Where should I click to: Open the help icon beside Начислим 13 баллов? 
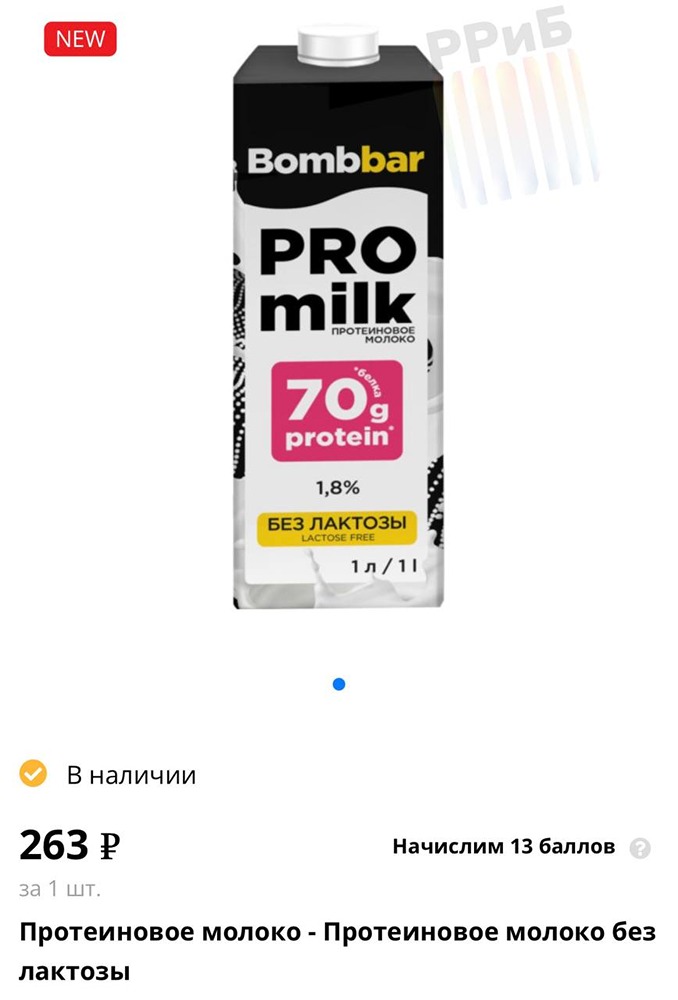click(640, 848)
